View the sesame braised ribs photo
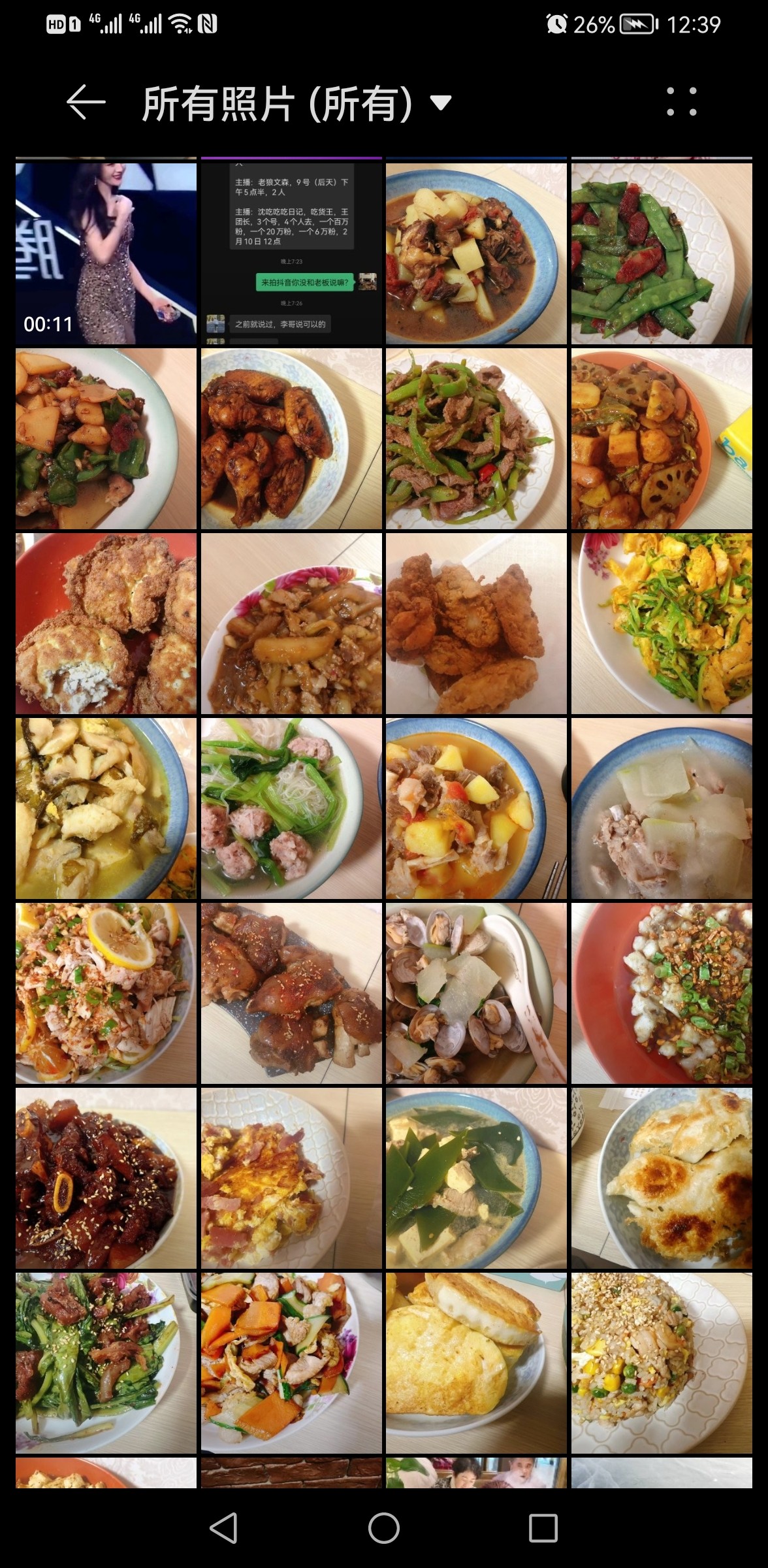768x1568 pixels. (106, 1178)
